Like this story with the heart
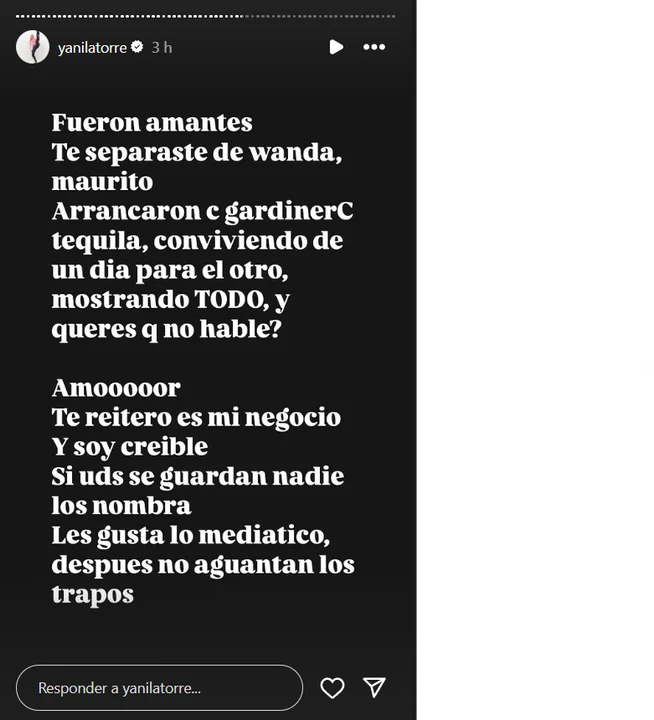 click(332, 688)
